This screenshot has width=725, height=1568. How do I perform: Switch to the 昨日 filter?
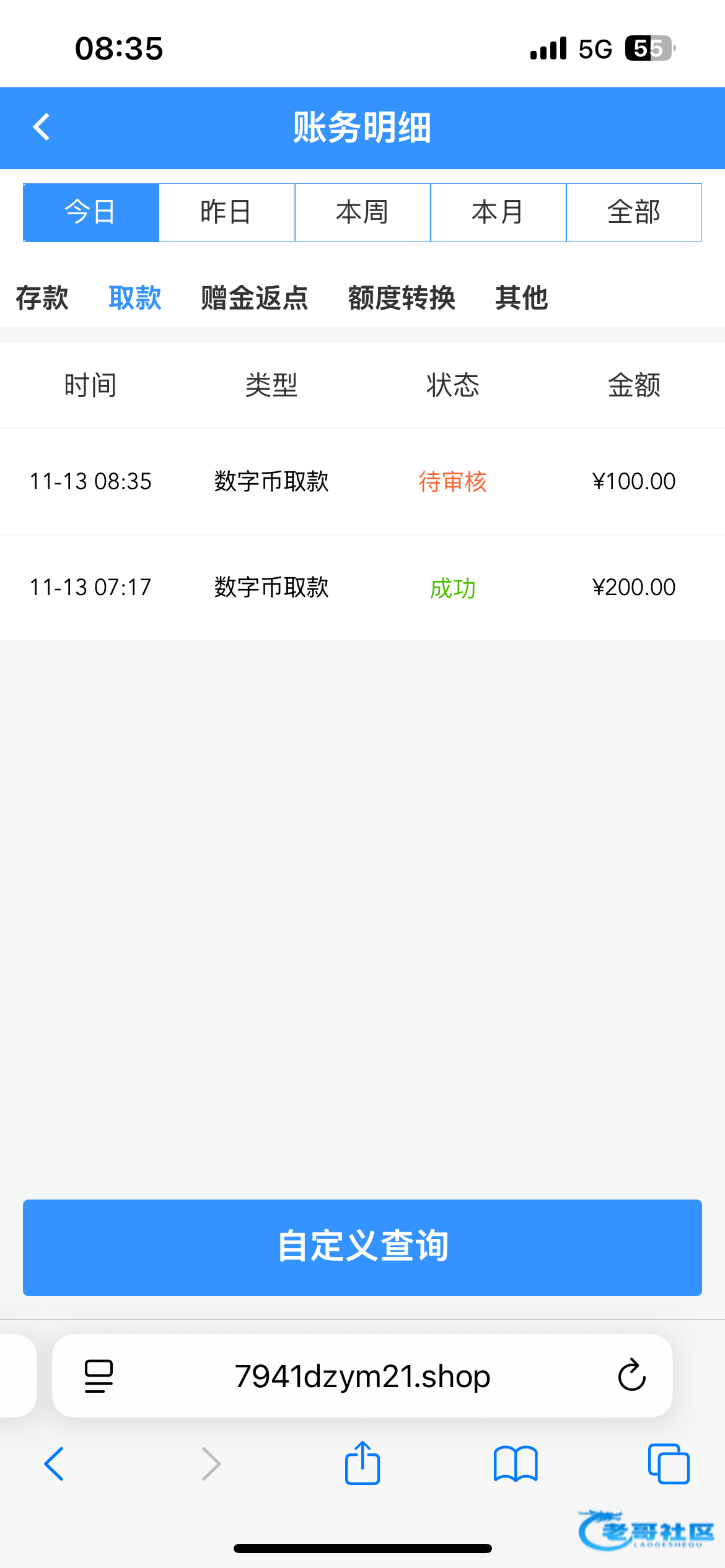click(227, 212)
